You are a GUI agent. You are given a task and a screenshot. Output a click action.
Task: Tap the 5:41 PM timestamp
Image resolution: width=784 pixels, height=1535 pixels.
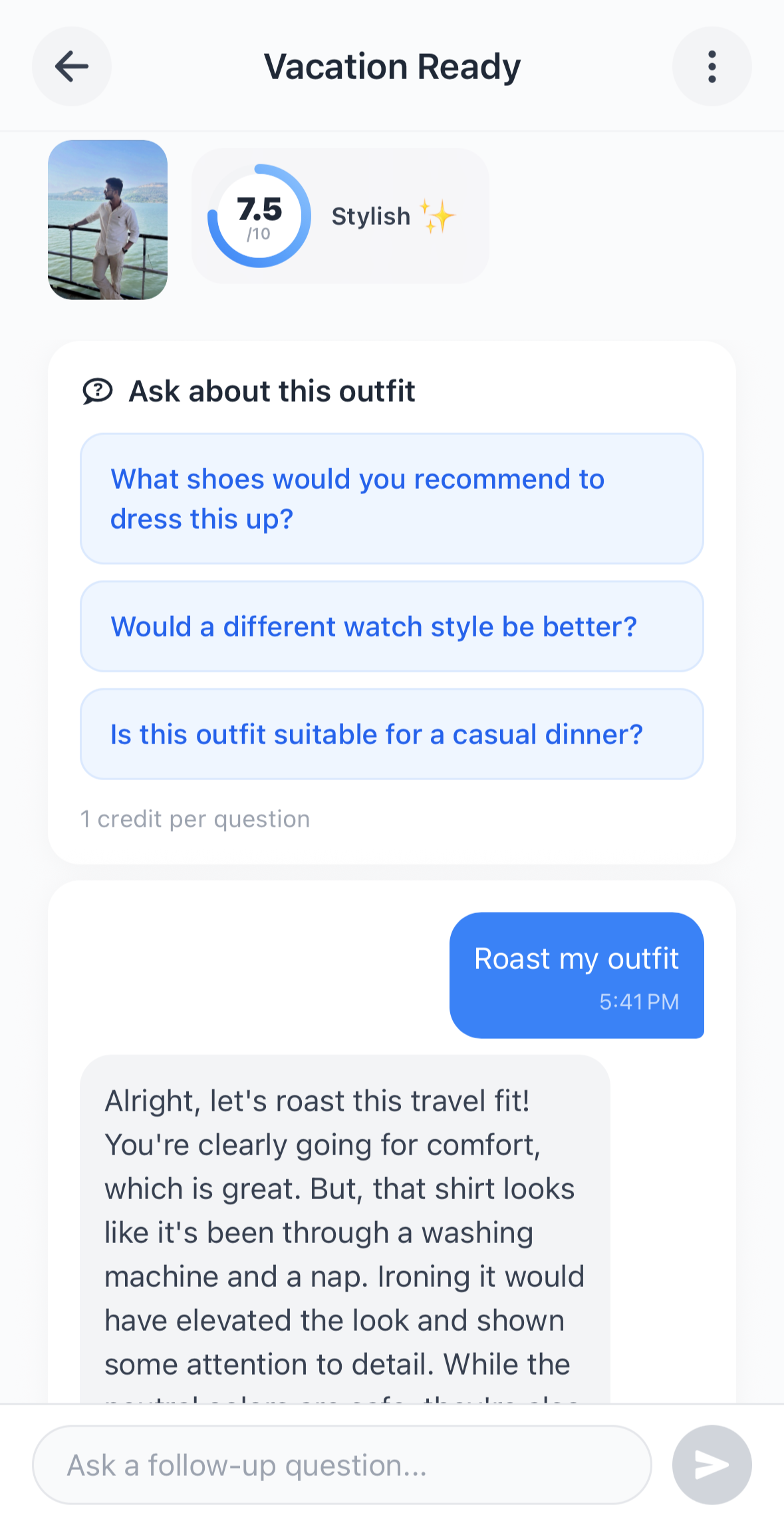pos(639,1002)
